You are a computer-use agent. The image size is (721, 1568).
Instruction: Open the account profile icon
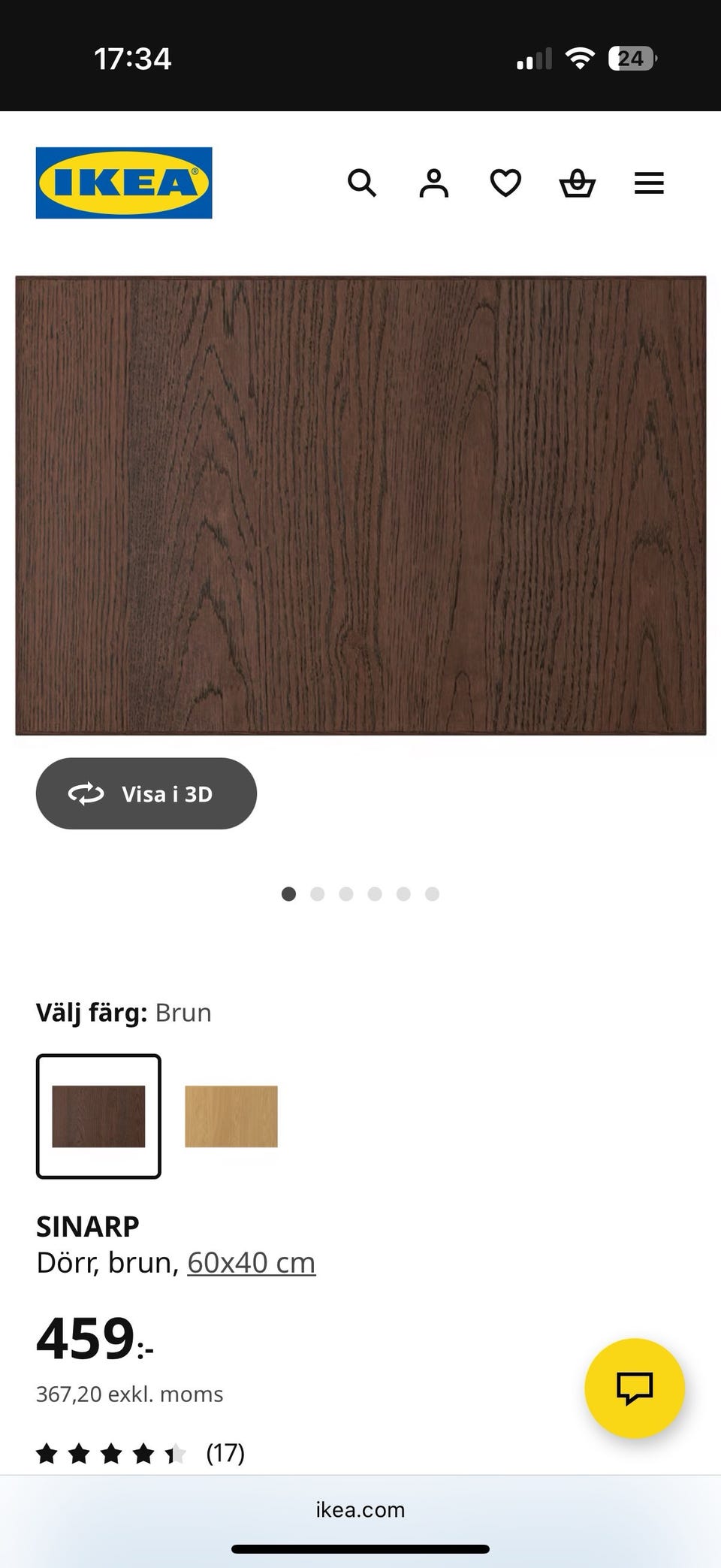433,183
